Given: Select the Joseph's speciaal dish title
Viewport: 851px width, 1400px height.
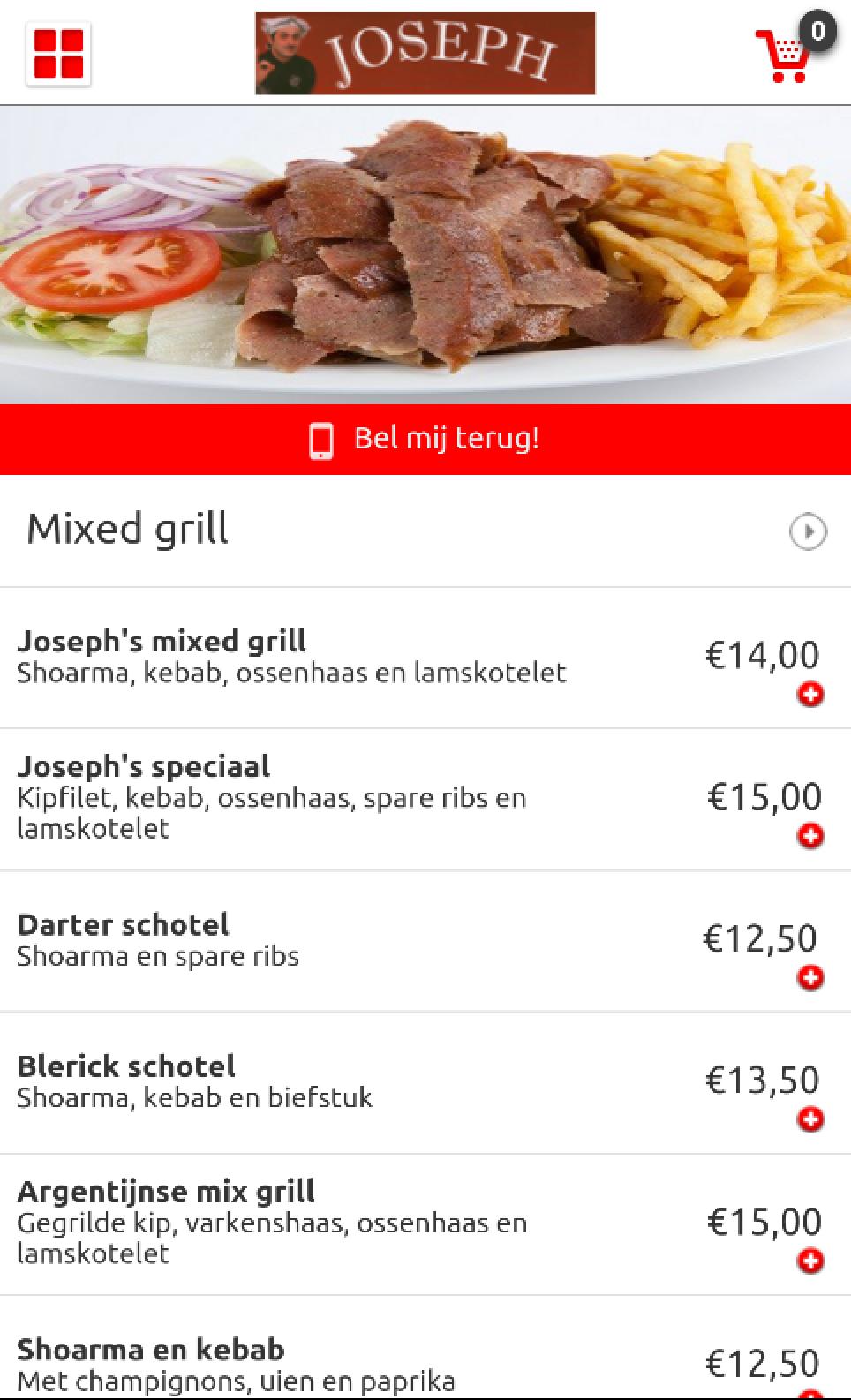Looking at the screenshot, I should (143, 766).
